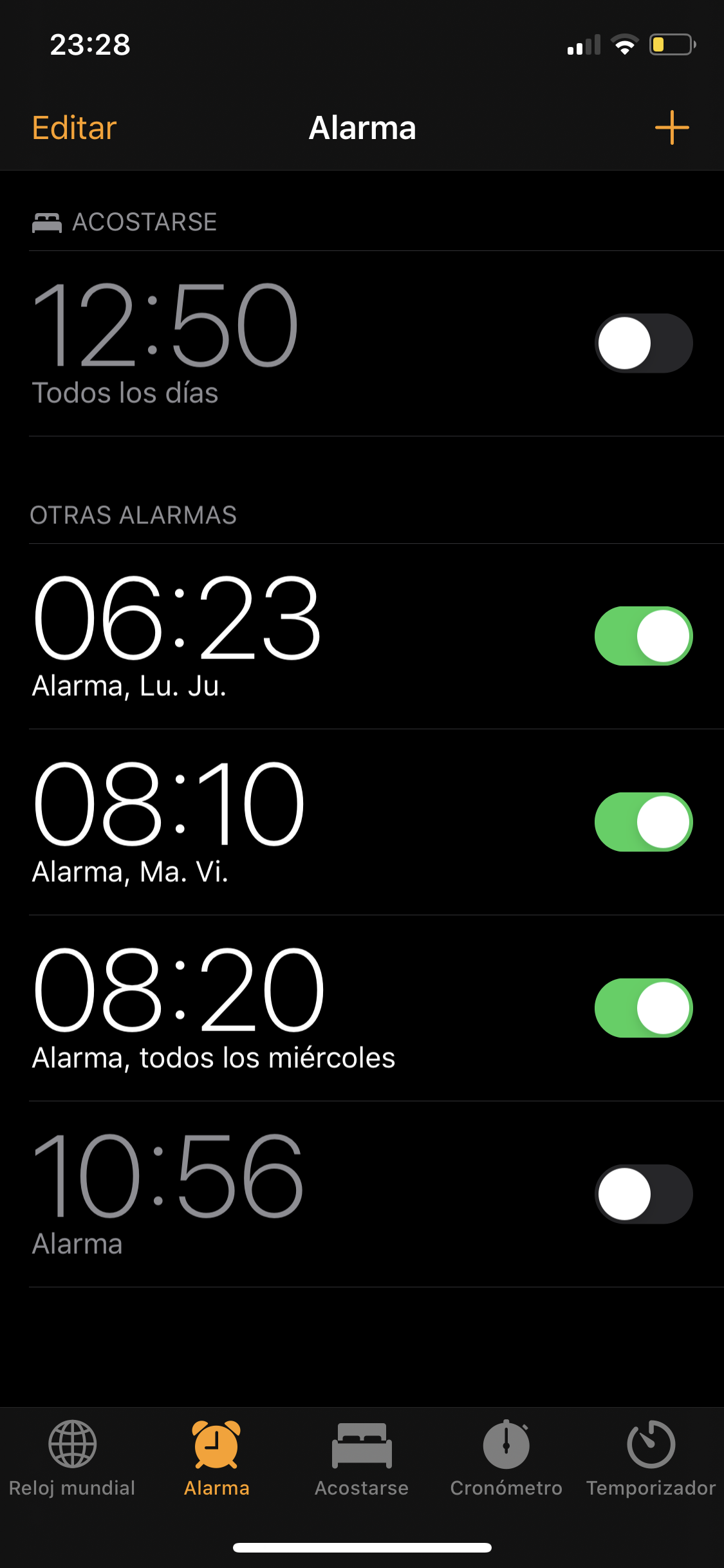
Task: Tap Editar to edit alarms
Action: click(x=75, y=127)
